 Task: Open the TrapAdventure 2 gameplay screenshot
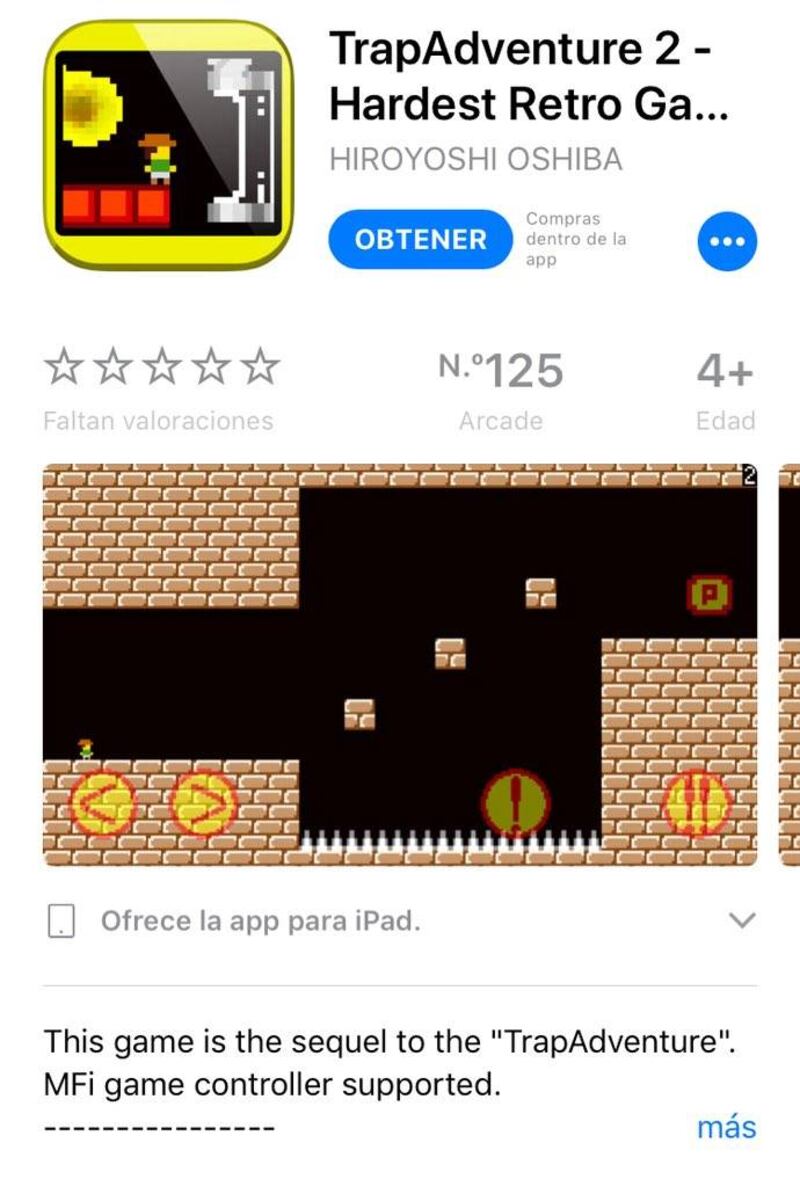point(400,665)
